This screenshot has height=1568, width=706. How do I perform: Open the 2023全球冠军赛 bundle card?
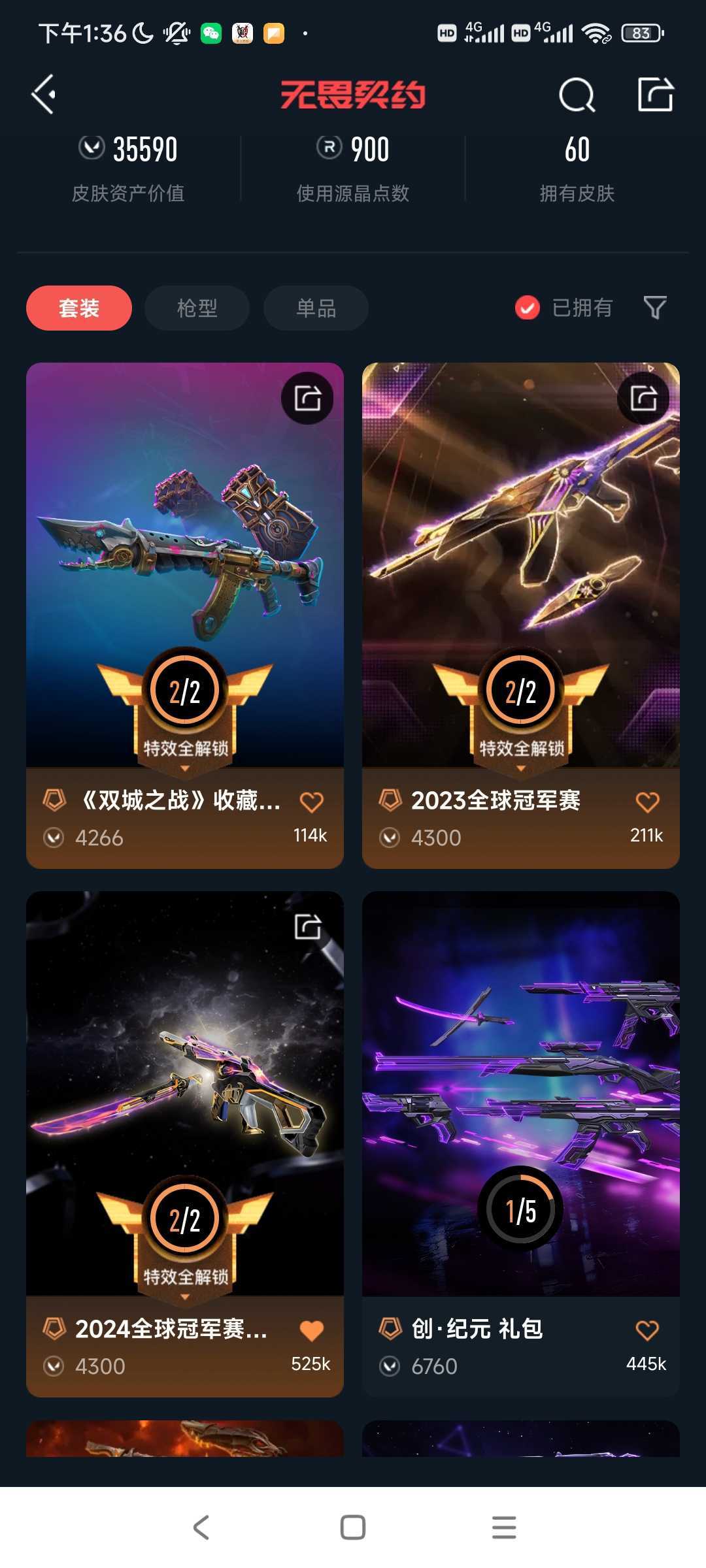point(521,615)
